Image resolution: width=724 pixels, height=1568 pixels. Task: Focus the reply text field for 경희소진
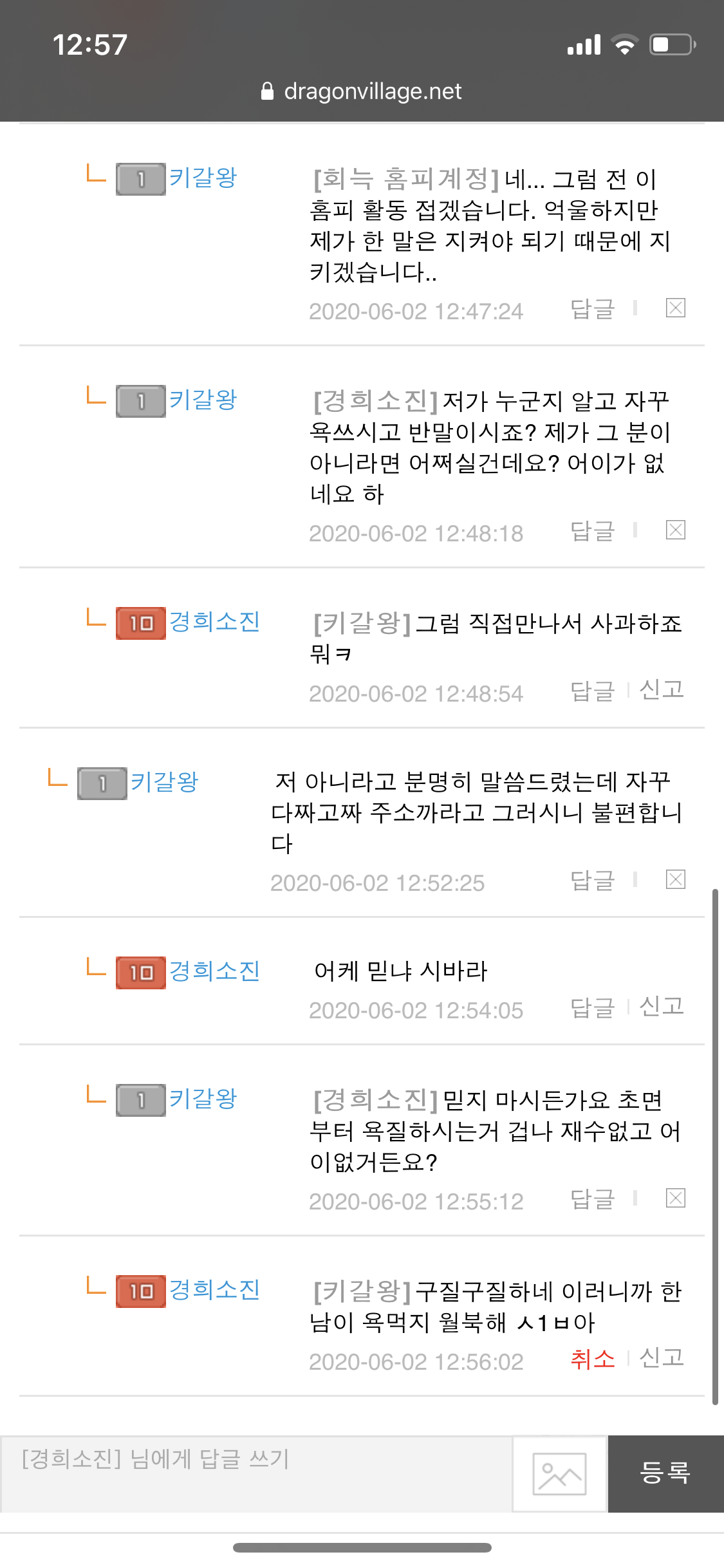click(x=257, y=1473)
